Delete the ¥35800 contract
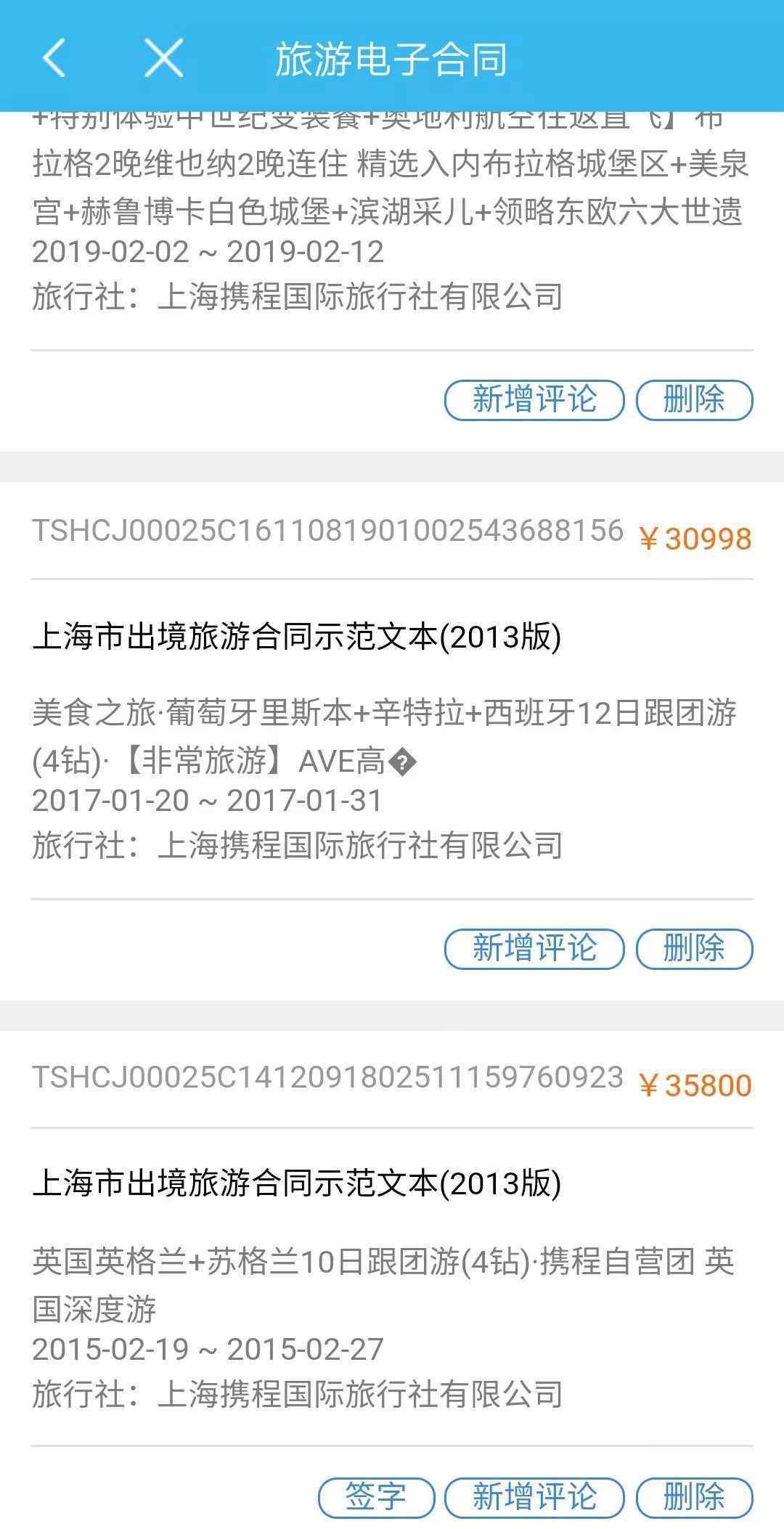The height and width of the screenshot is (1529, 784). coord(694,1498)
